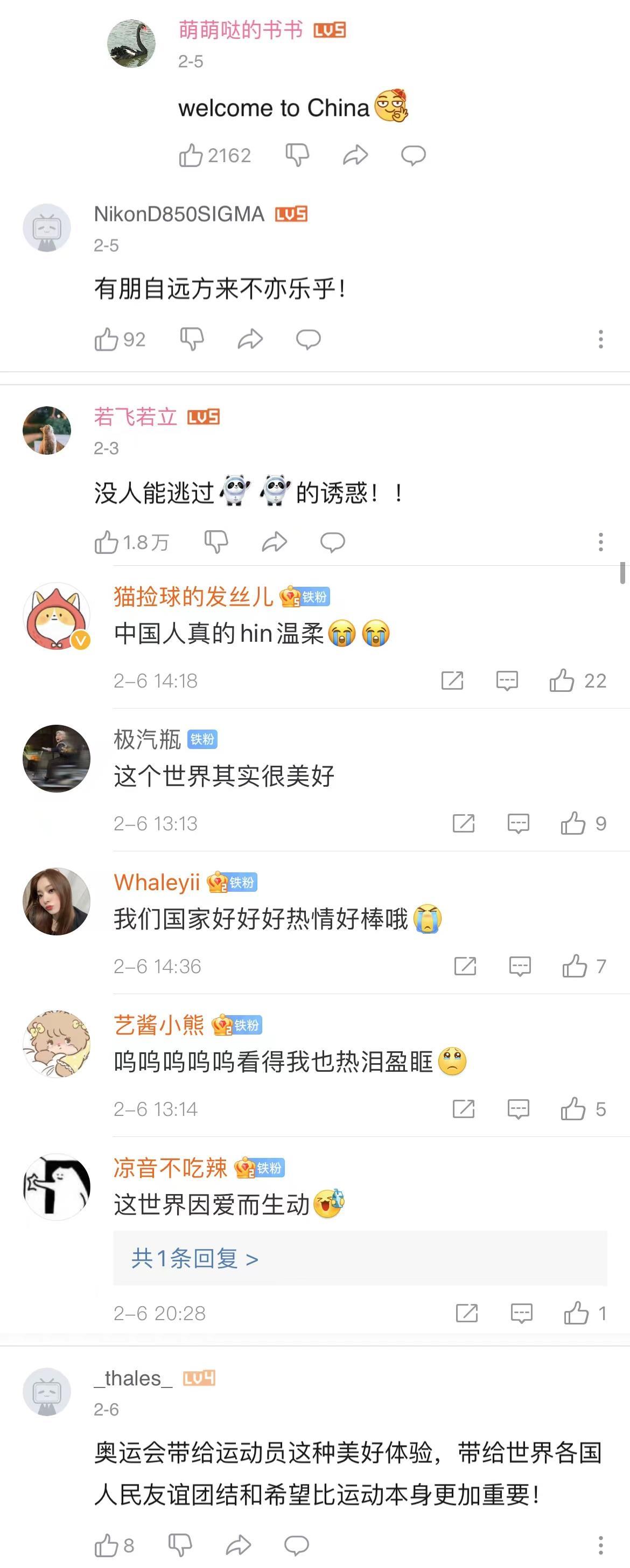Like 若飞若立's comment with 1.8万 likes

pyautogui.click(x=107, y=542)
